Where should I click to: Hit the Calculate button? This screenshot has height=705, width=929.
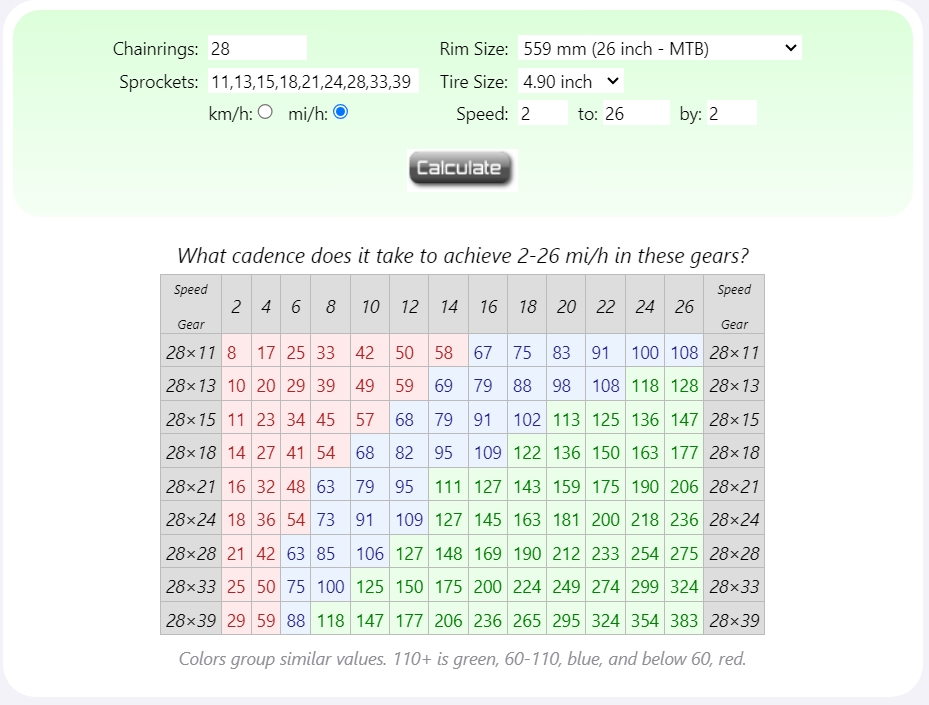pos(460,168)
